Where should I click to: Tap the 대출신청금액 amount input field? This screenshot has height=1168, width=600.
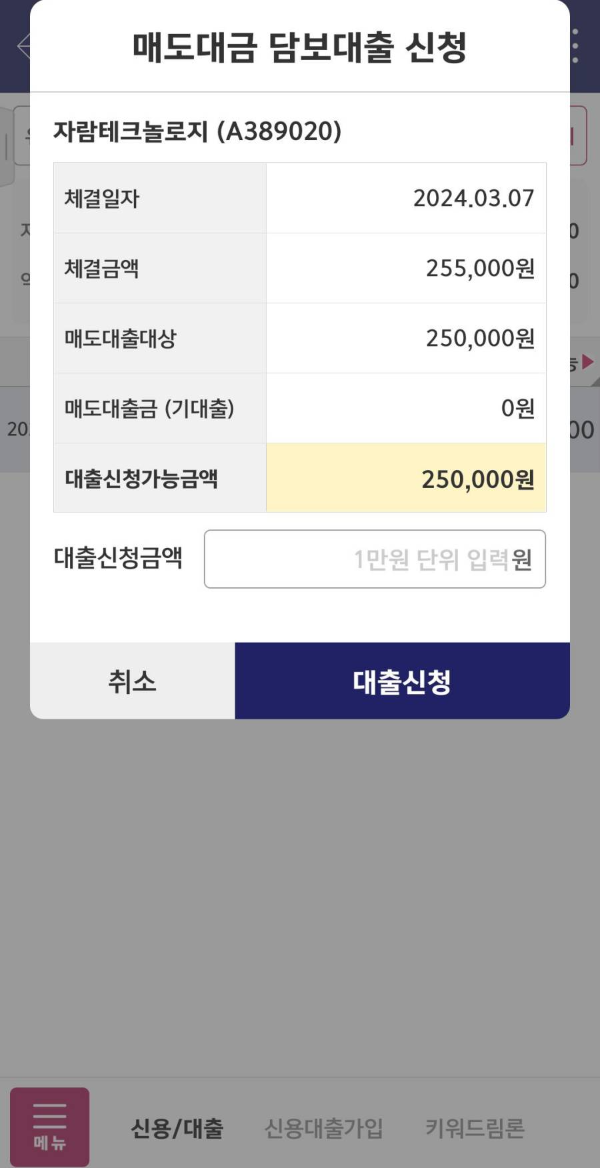[375, 559]
